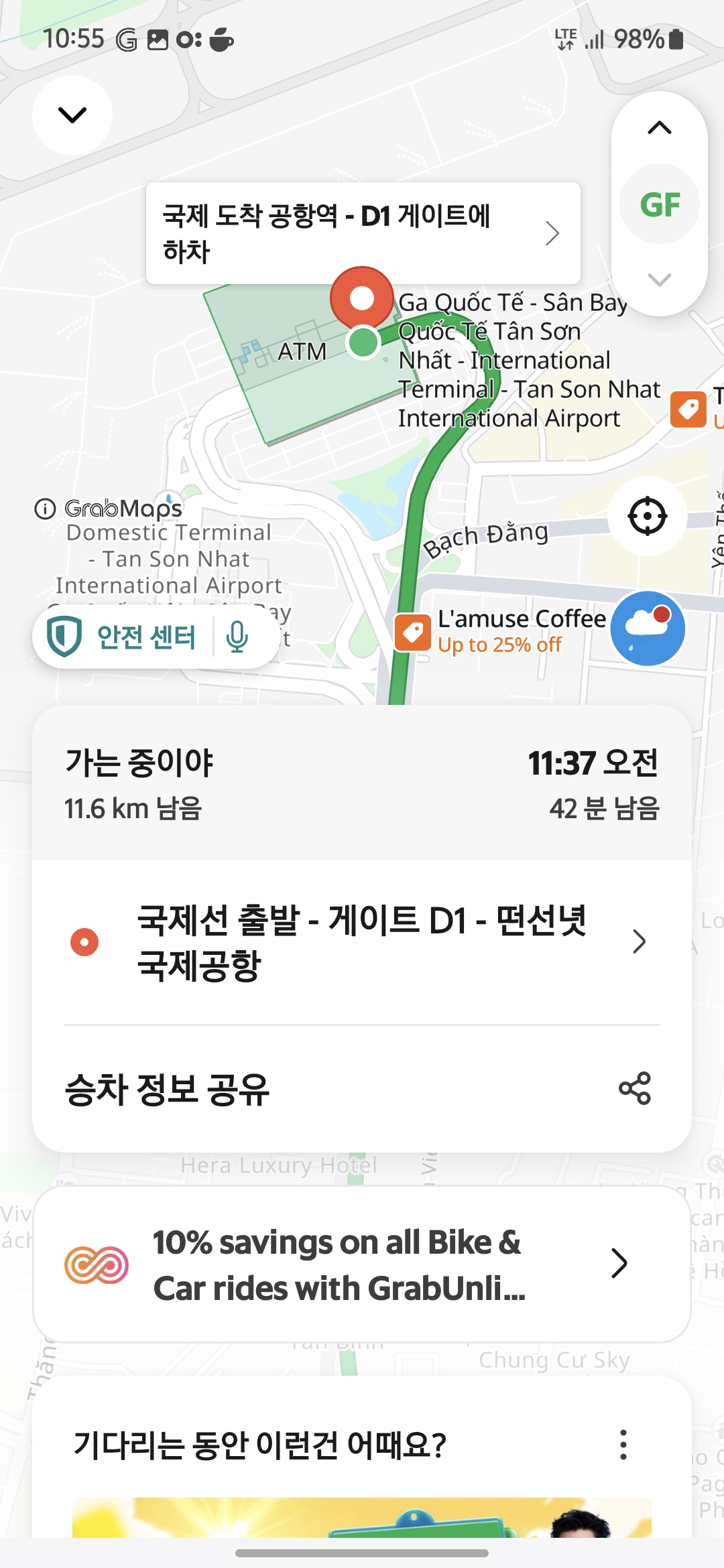Collapse the ride screen with the down chevron
The height and width of the screenshot is (1568, 724).
click(72, 115)
